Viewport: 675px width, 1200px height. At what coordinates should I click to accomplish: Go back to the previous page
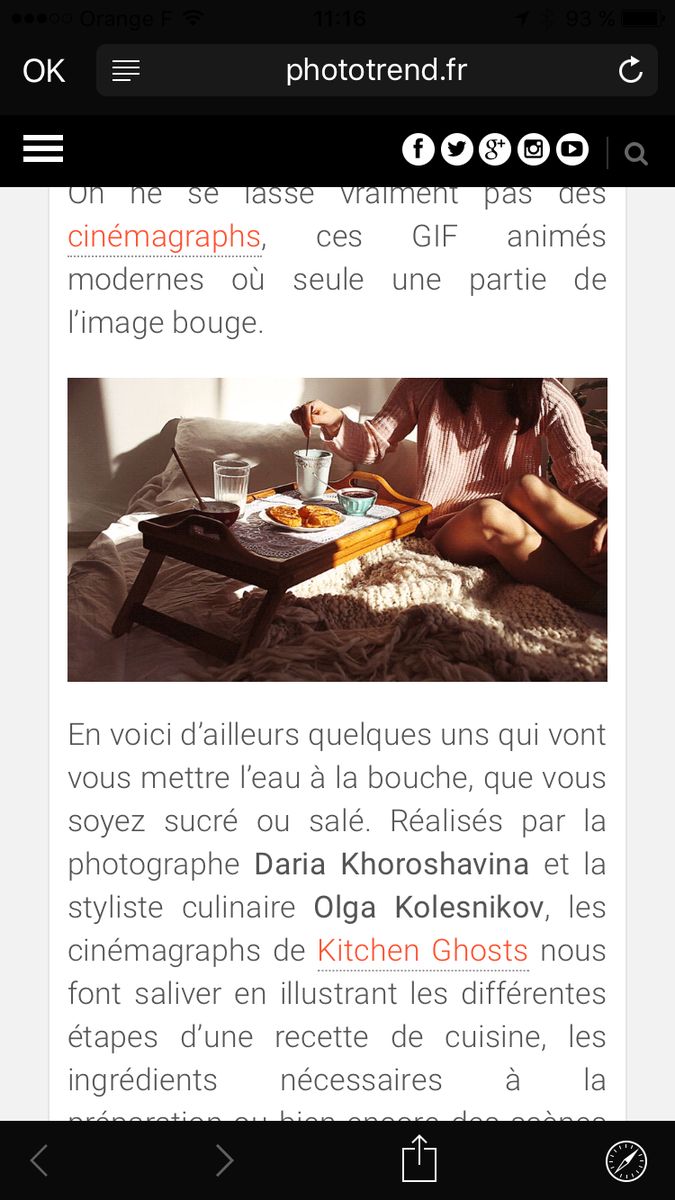(39, 1160)
